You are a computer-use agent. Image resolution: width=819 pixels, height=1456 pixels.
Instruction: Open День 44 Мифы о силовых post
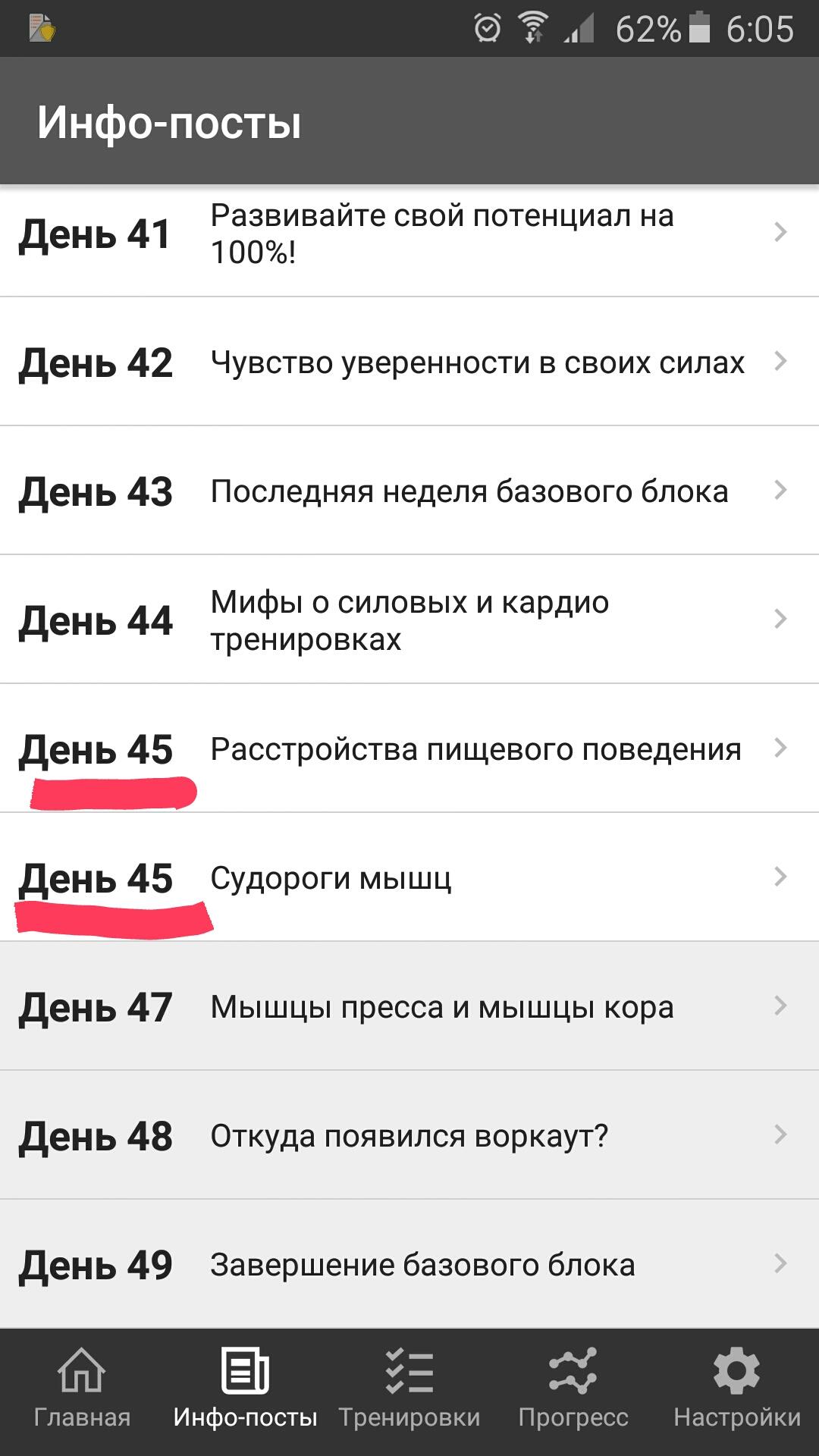click(409, 620)
